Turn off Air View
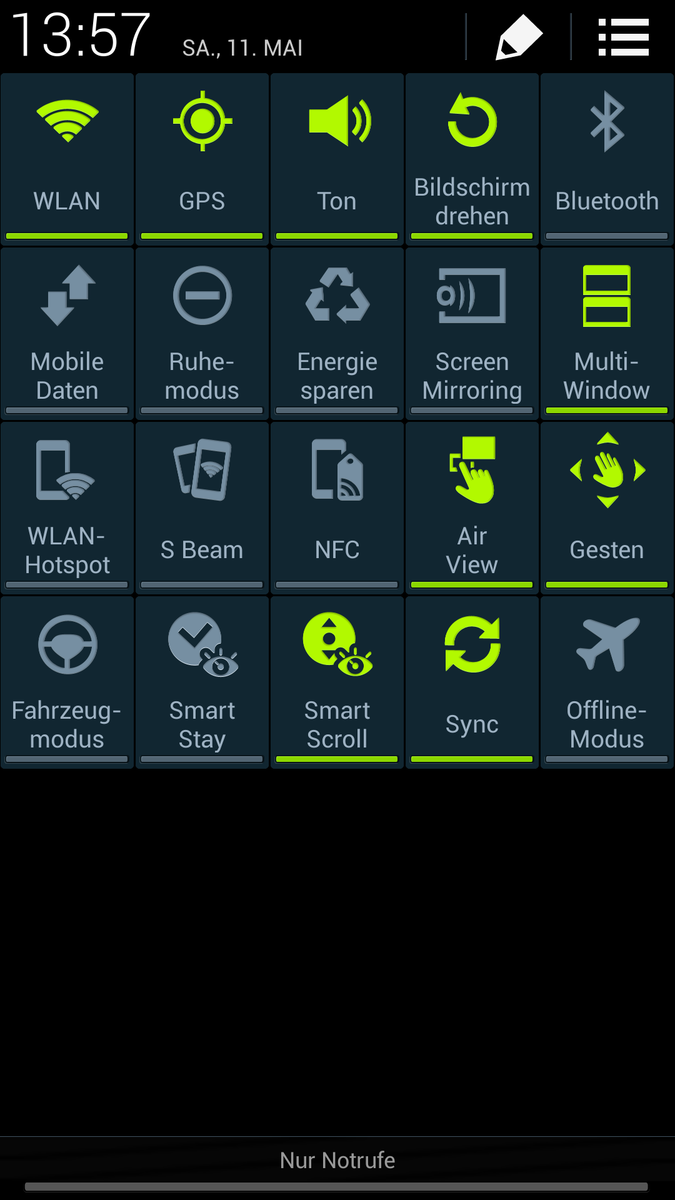The image size is (675, 1200). [472, 507]
